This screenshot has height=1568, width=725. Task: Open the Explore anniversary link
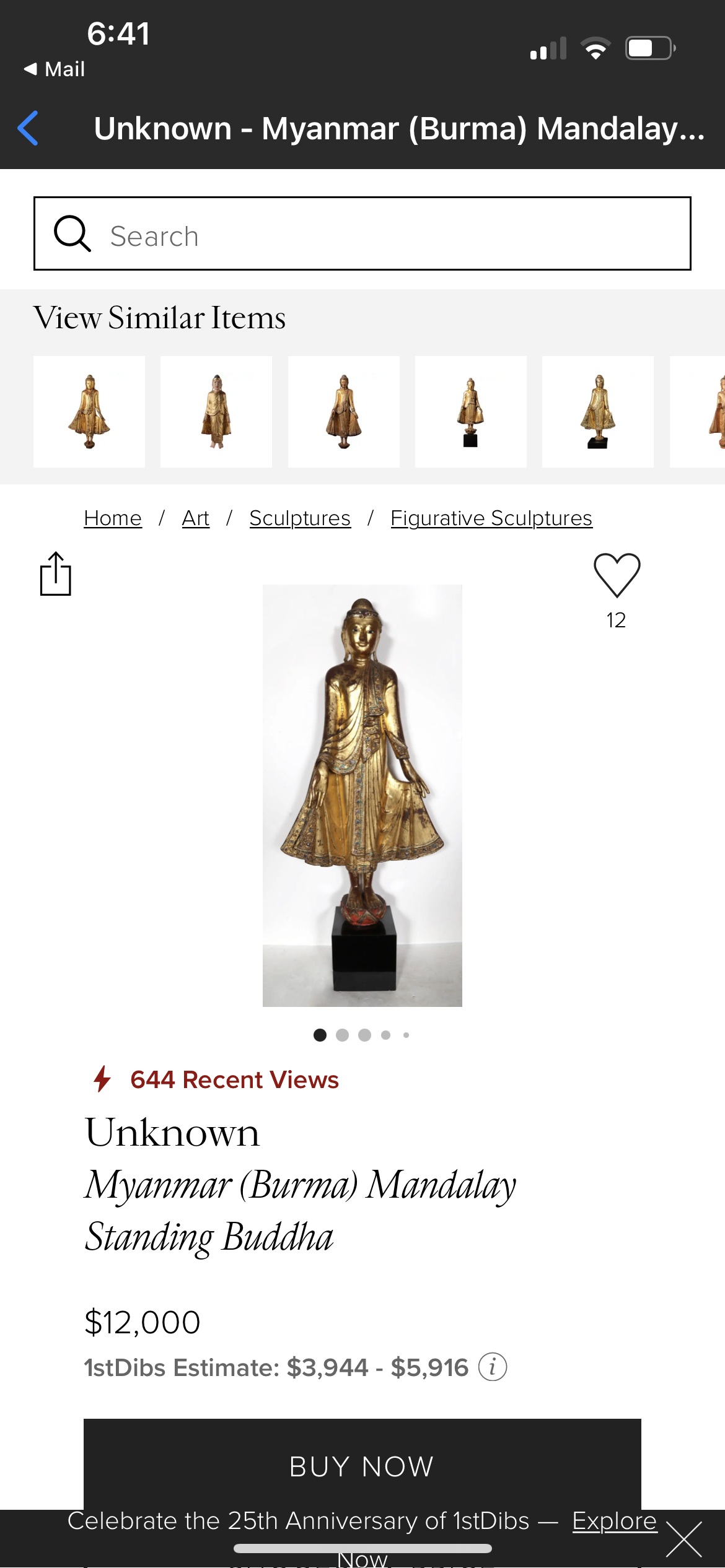pyautogui.click(x=614, y=1521)
